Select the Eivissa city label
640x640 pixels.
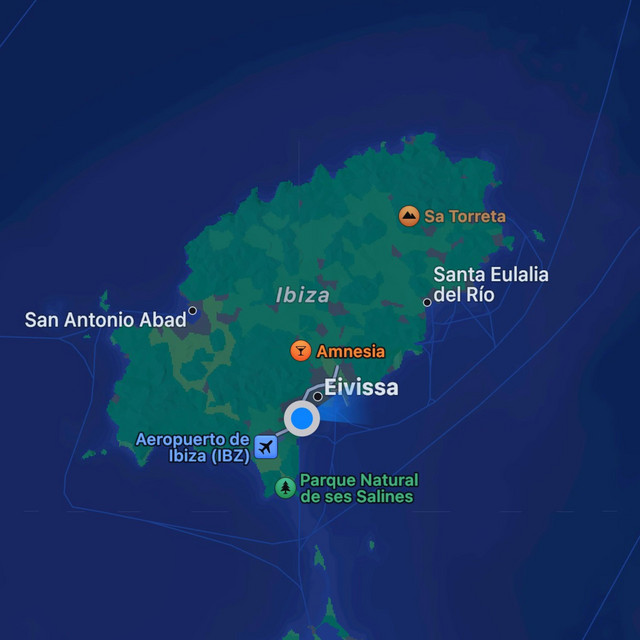pos(360,387)
